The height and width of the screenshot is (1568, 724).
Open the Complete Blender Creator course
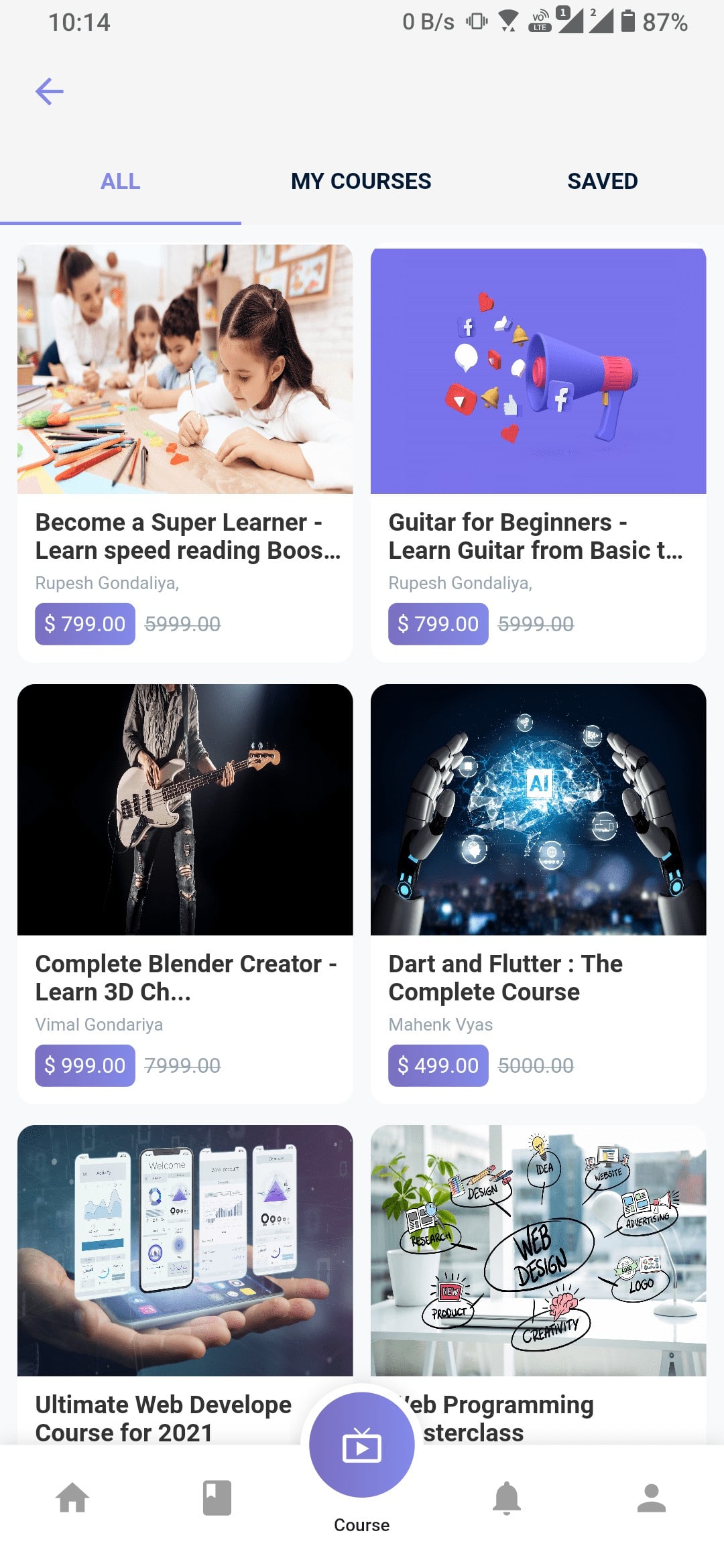coord(185,893)
